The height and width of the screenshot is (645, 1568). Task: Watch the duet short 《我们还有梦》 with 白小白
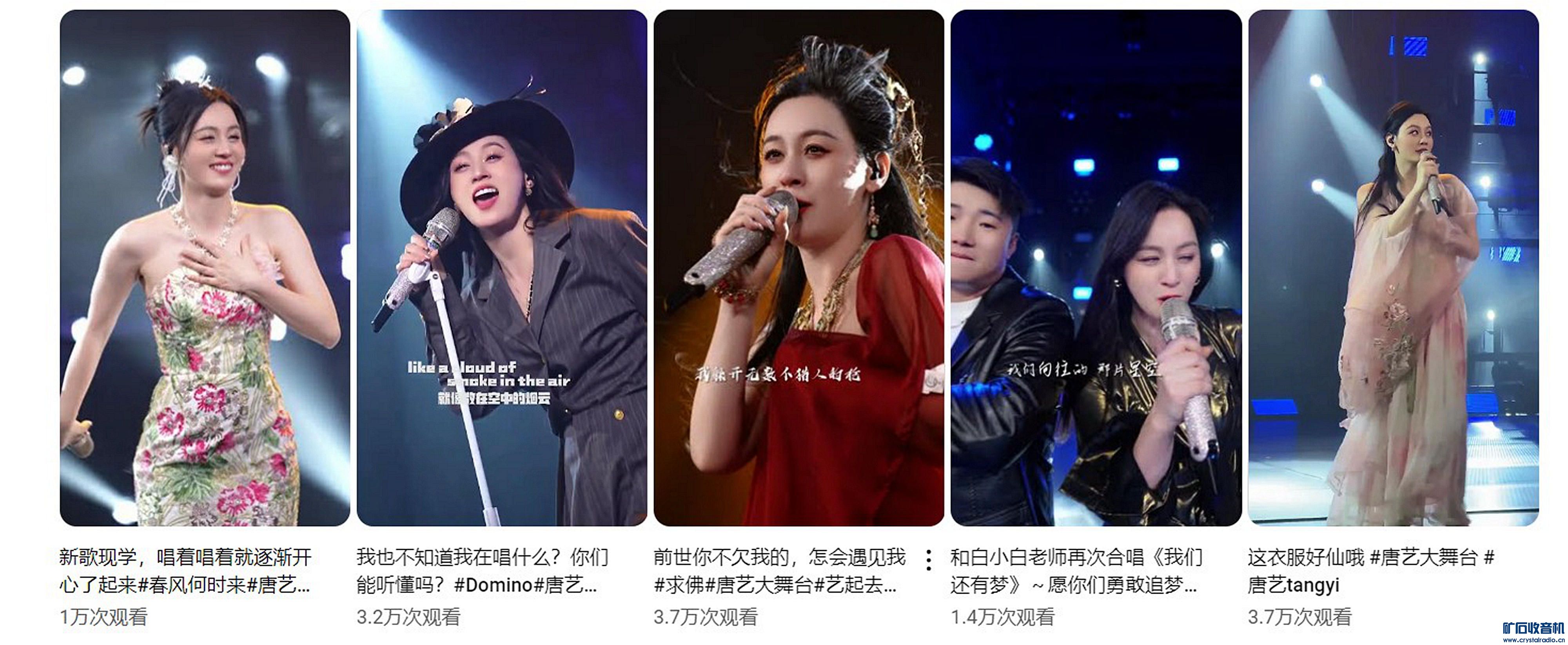[x=1096, y=268]
